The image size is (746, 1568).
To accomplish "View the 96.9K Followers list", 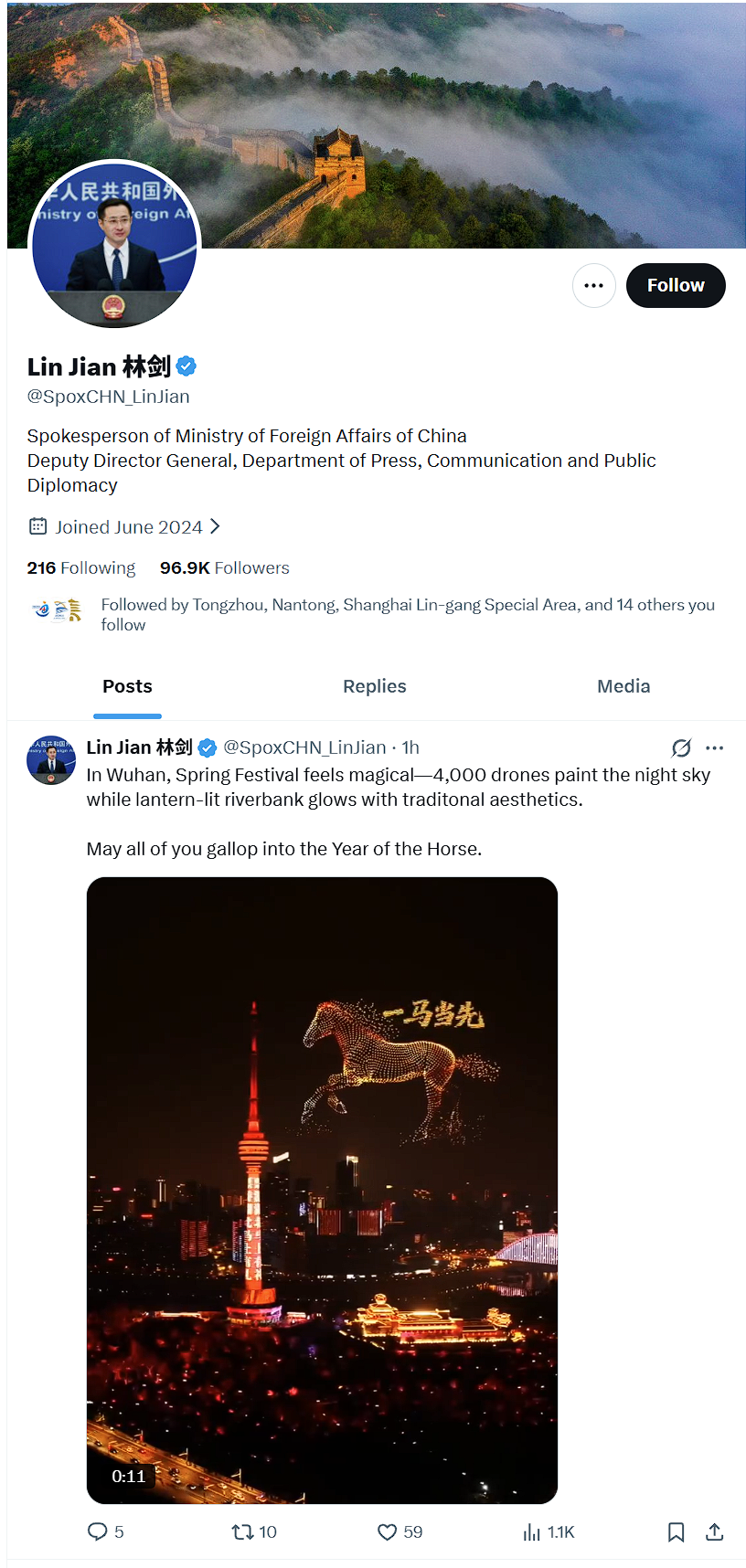I will [x=224, y=567].
